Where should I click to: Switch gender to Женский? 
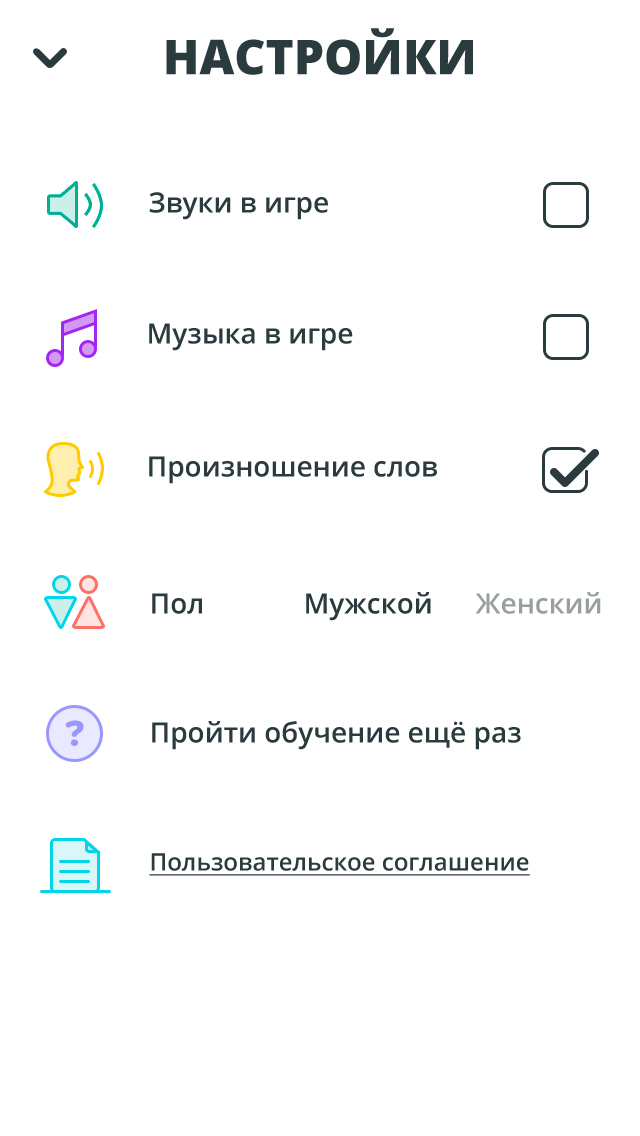tap(538, 604)
